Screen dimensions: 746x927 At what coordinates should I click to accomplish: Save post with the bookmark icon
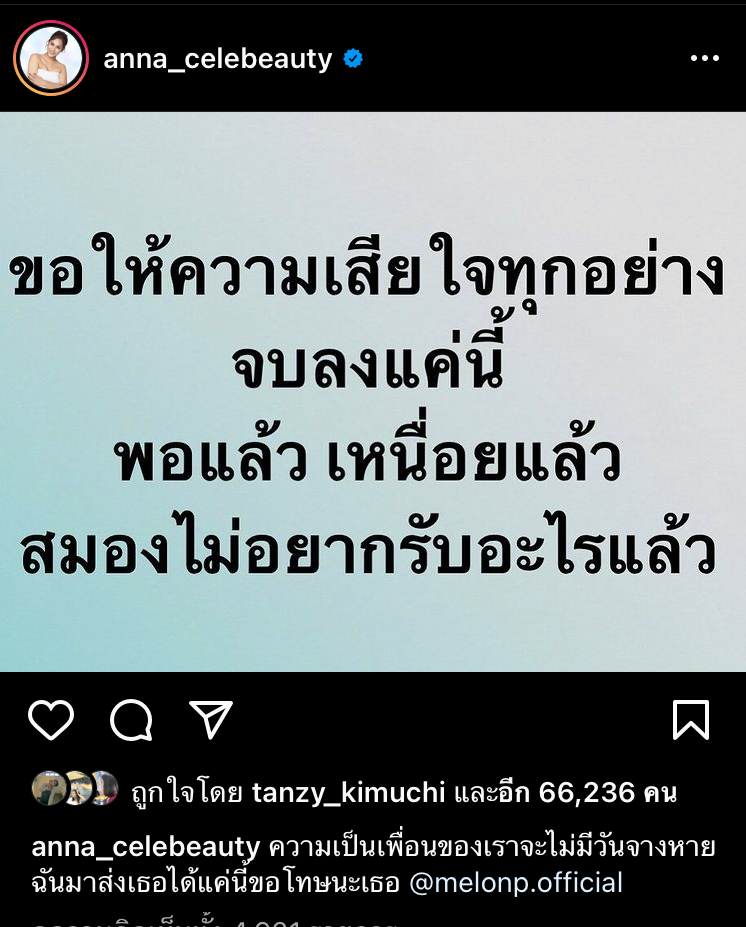(x=690, y=719)
